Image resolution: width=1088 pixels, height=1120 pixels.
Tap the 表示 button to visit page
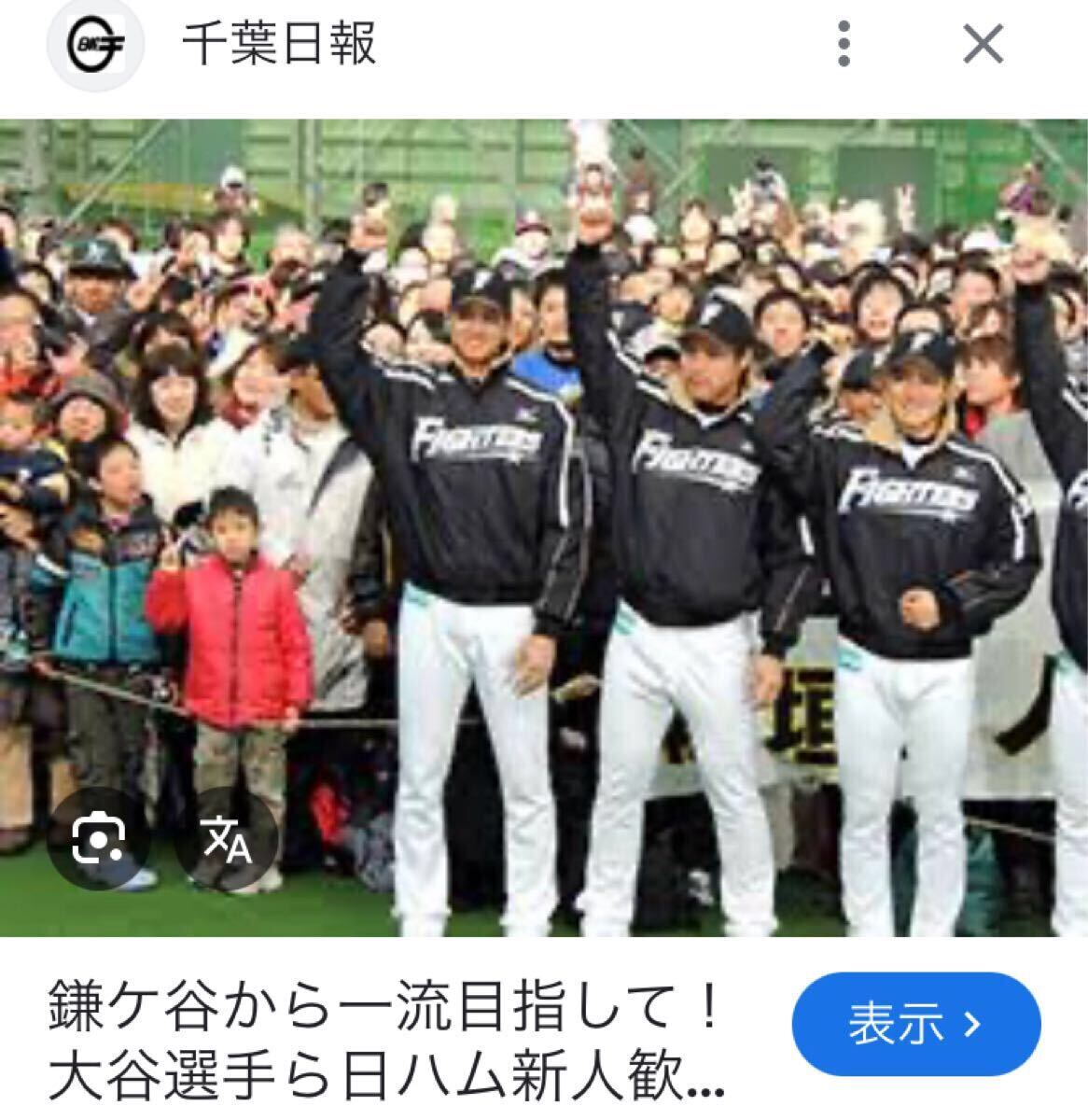[915, 1025]
